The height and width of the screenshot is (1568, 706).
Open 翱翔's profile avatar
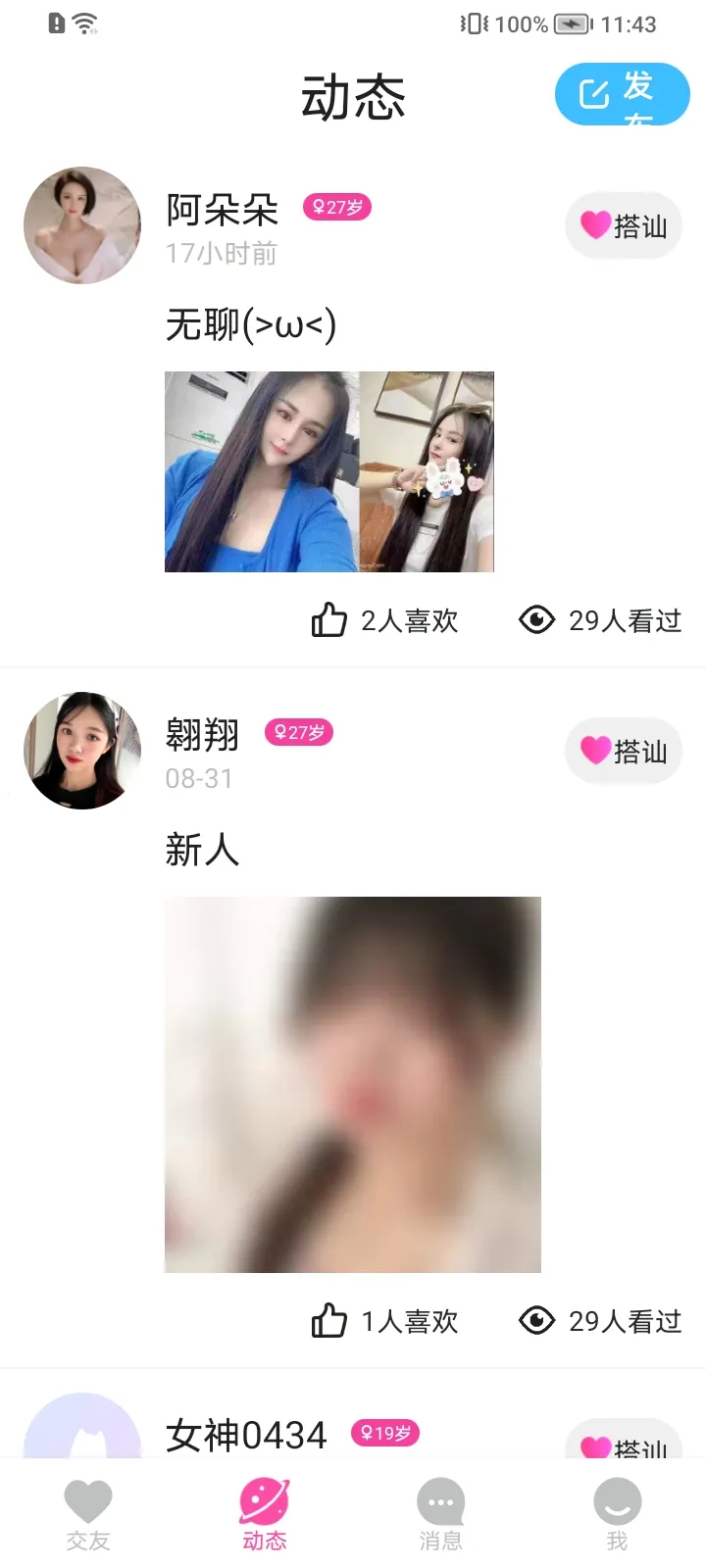coord(82,751)
